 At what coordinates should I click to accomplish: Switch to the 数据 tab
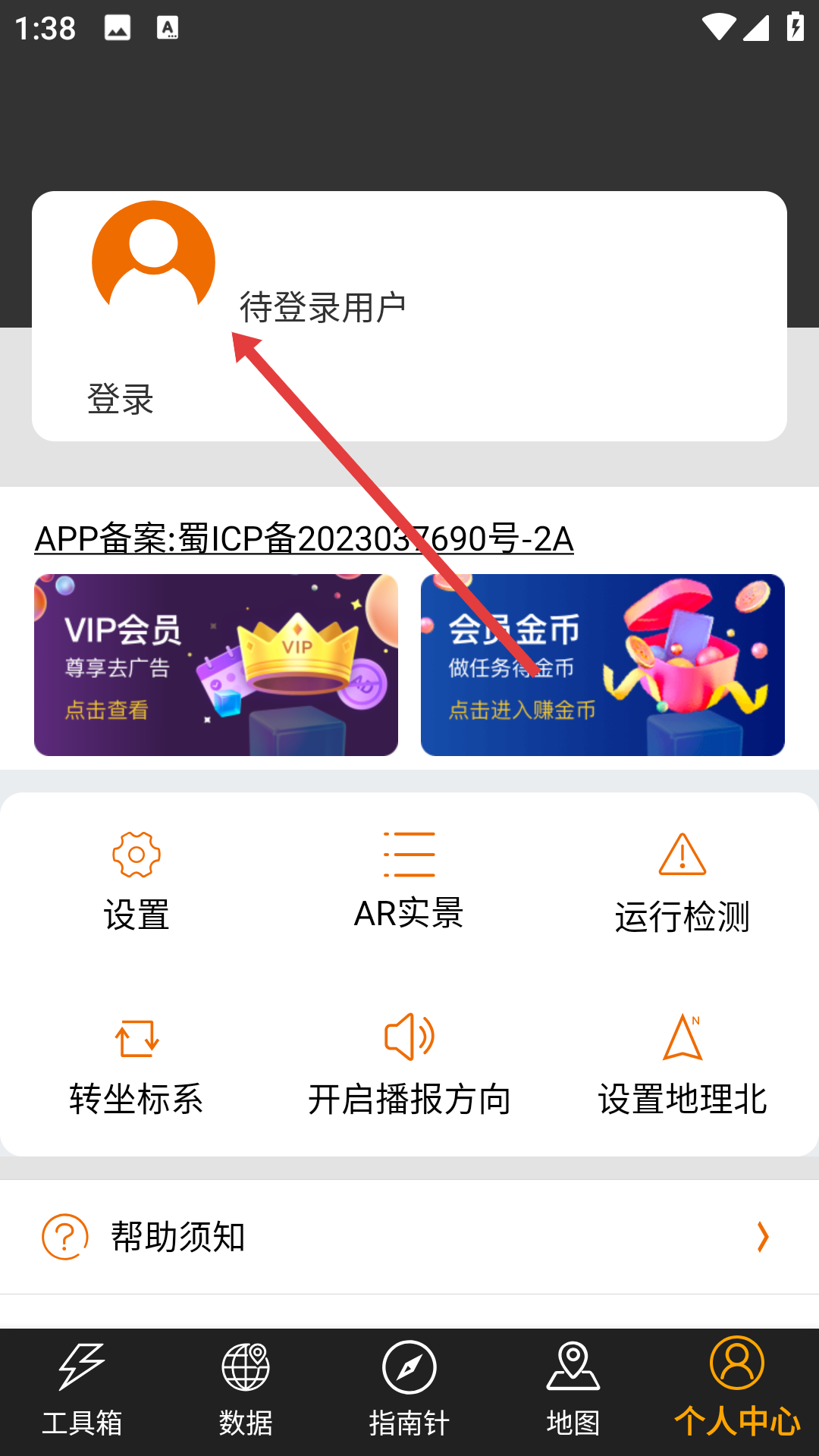pyautogui.click(x=246, y=1392)
